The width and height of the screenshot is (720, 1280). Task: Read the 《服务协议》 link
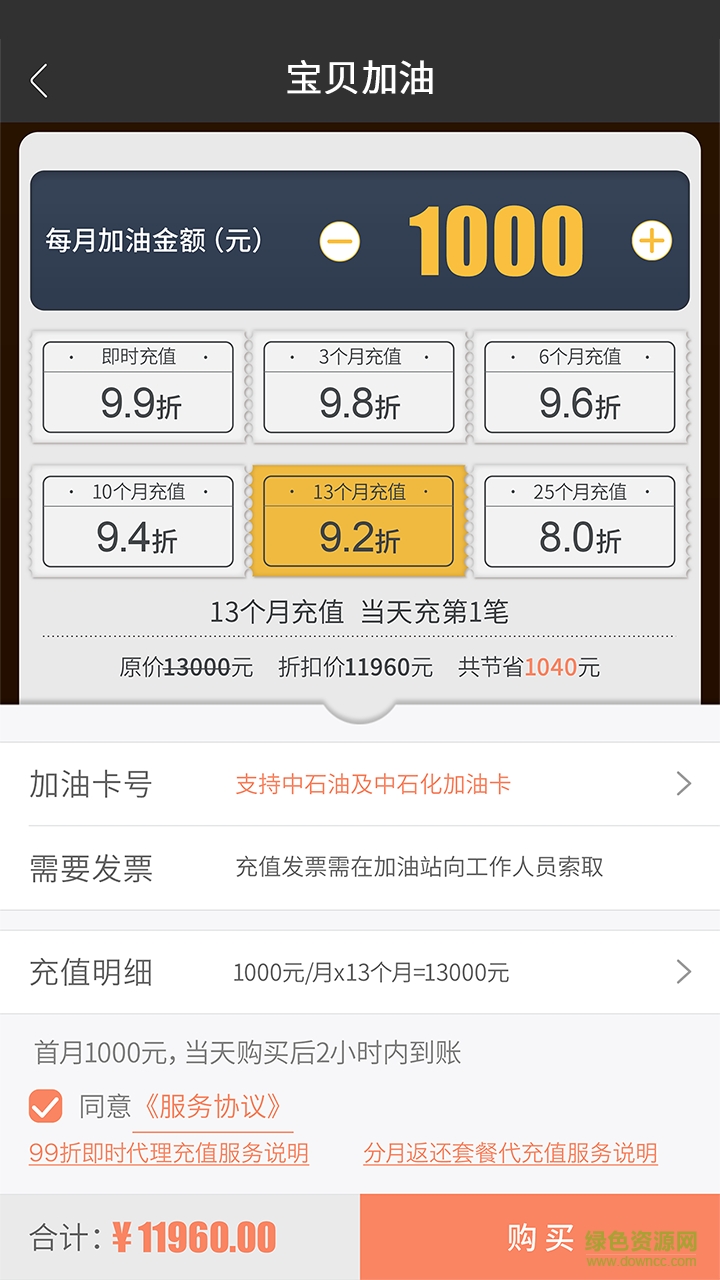pos(212,1107)
